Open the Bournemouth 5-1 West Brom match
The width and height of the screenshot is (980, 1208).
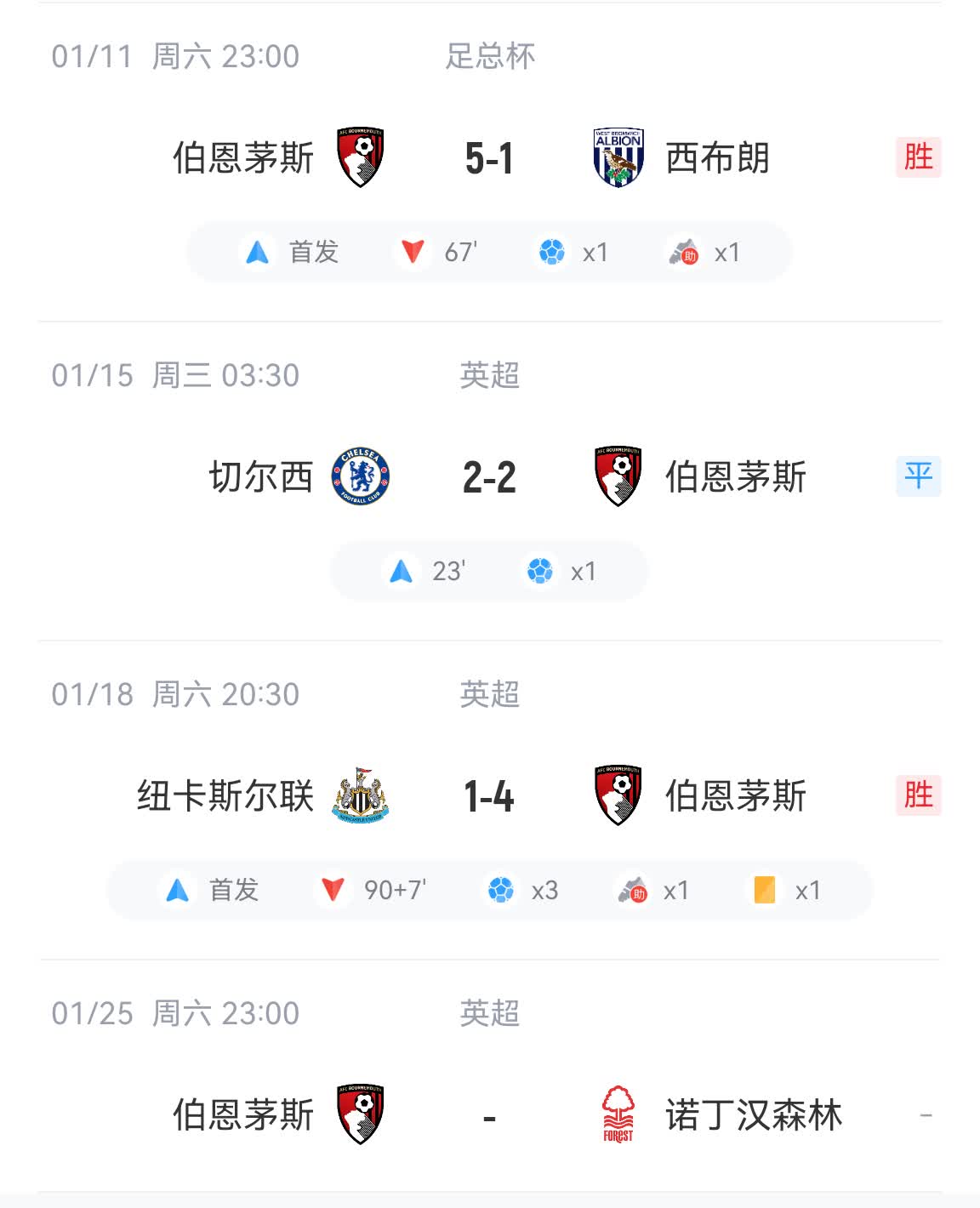point(489,159)
